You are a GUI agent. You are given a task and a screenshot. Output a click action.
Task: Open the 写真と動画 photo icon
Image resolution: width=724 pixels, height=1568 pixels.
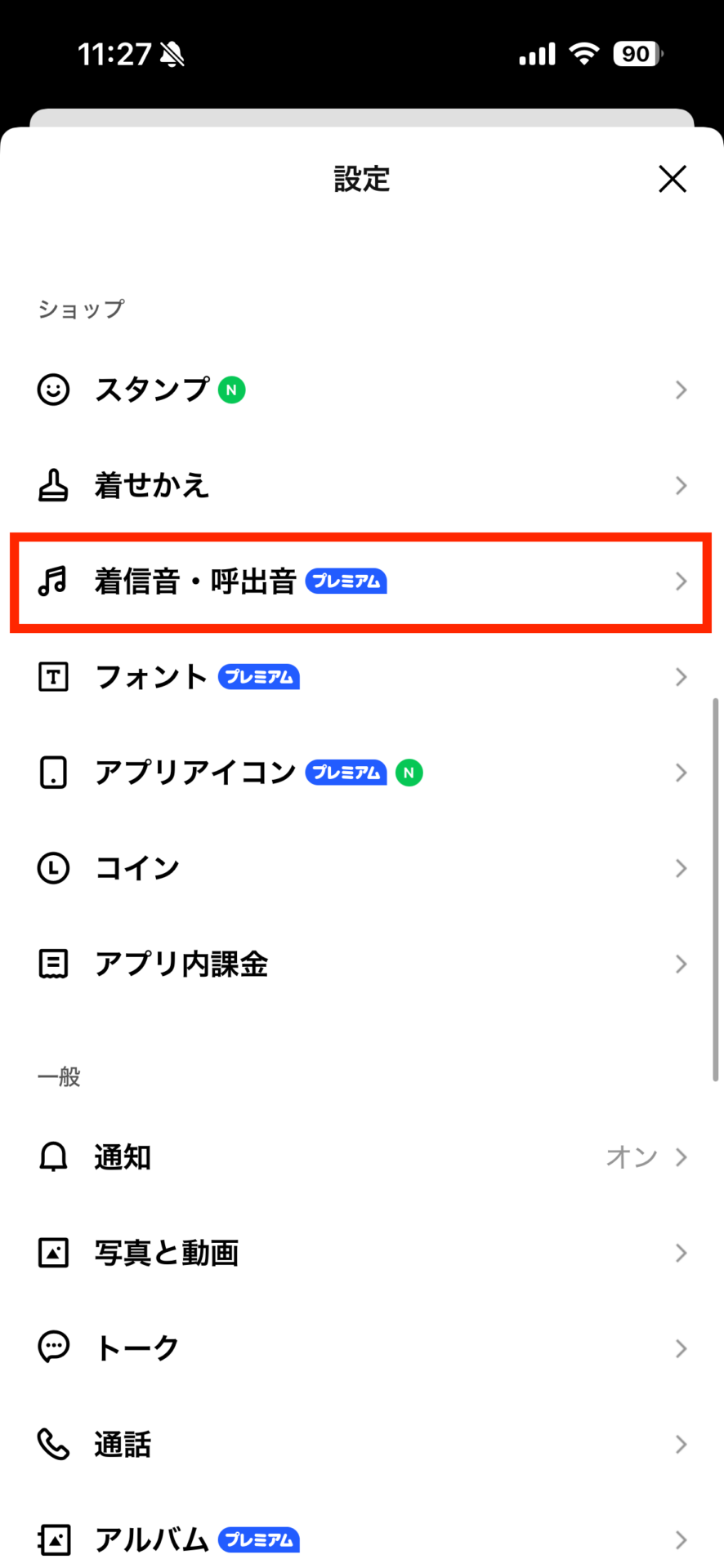click(x=52, y=1253)
